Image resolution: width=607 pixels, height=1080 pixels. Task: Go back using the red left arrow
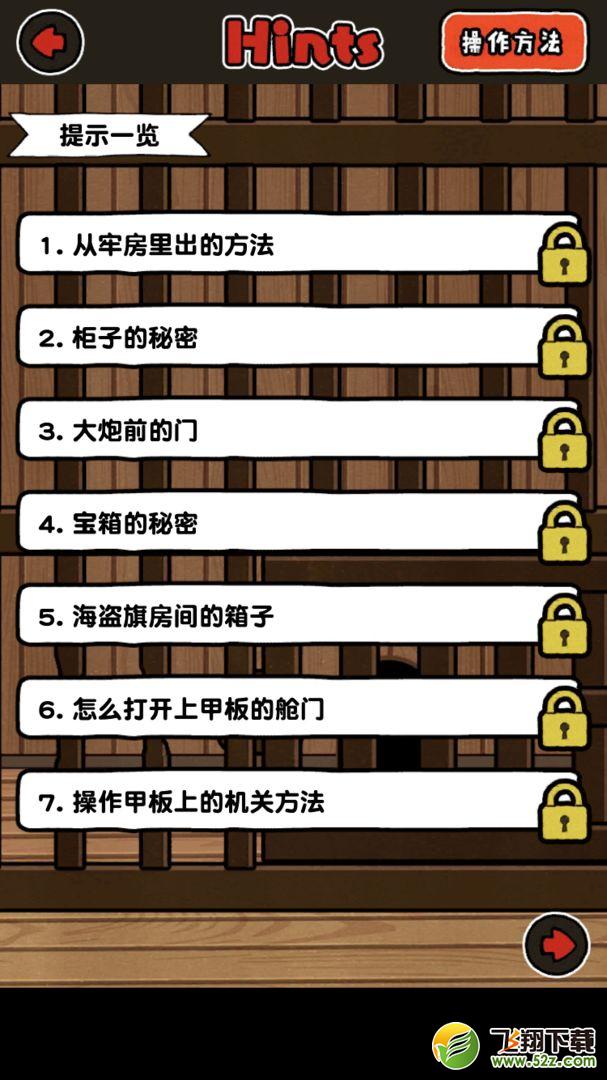50,43
